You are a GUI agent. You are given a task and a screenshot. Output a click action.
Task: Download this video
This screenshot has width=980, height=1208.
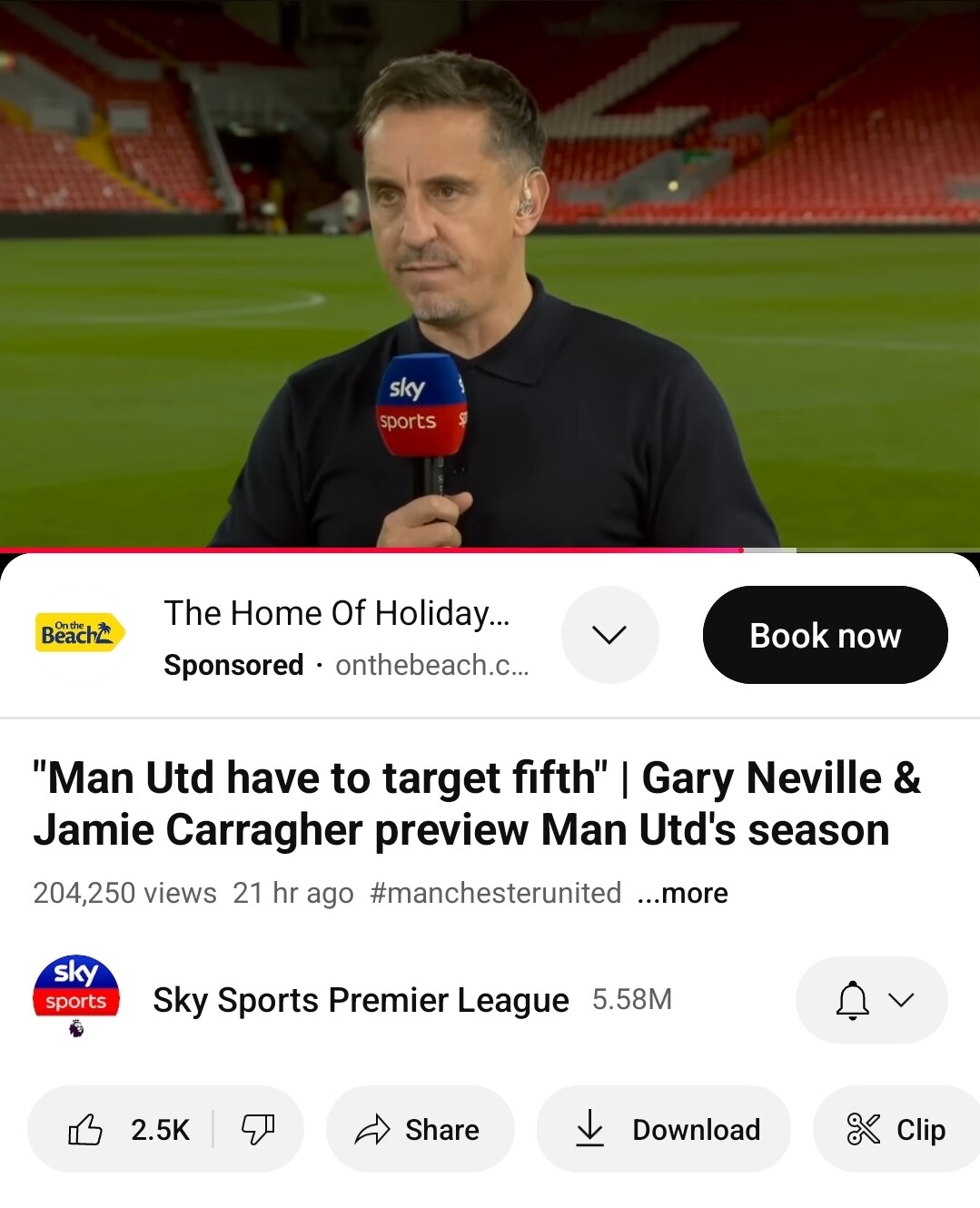click(x=664, y=1129)
